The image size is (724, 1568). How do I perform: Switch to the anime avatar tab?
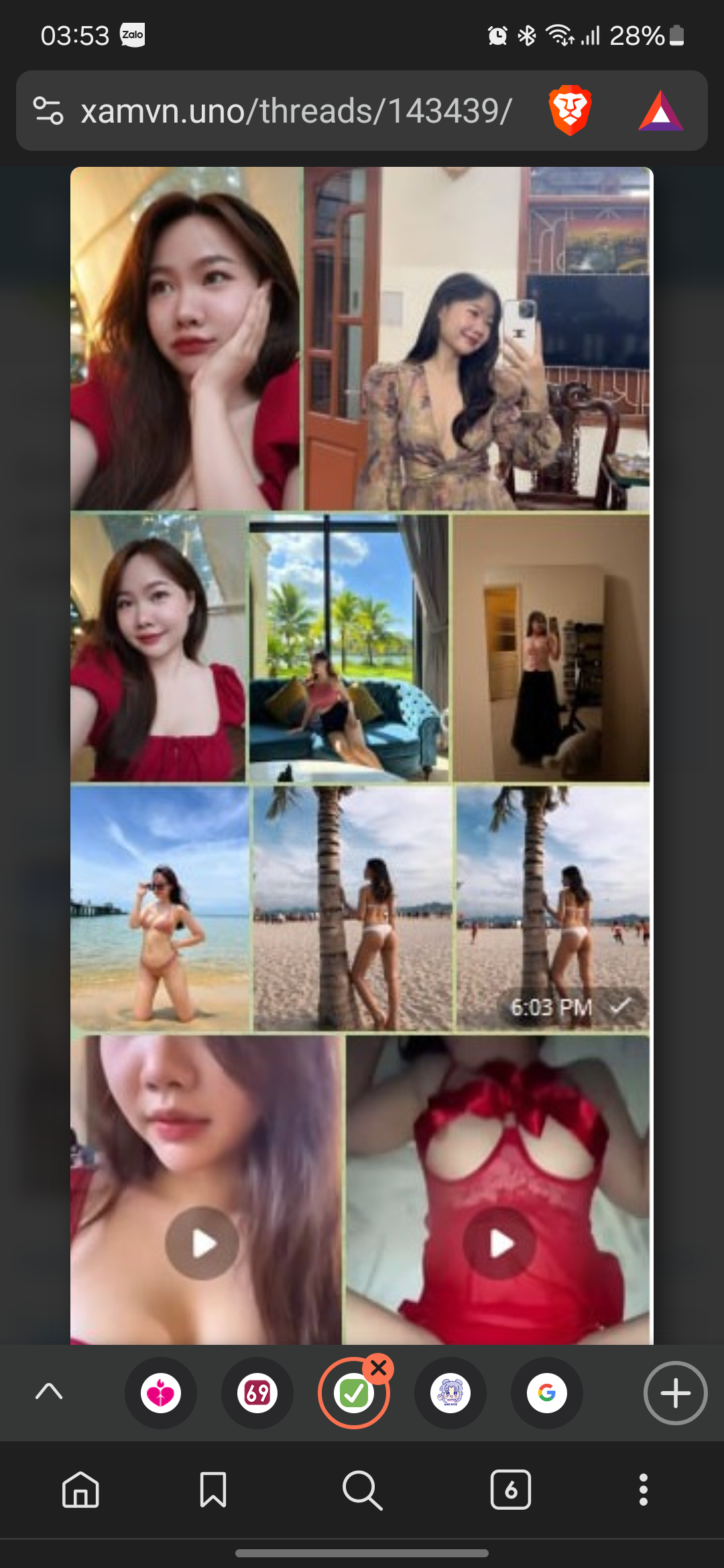(x=450, y=1394)
